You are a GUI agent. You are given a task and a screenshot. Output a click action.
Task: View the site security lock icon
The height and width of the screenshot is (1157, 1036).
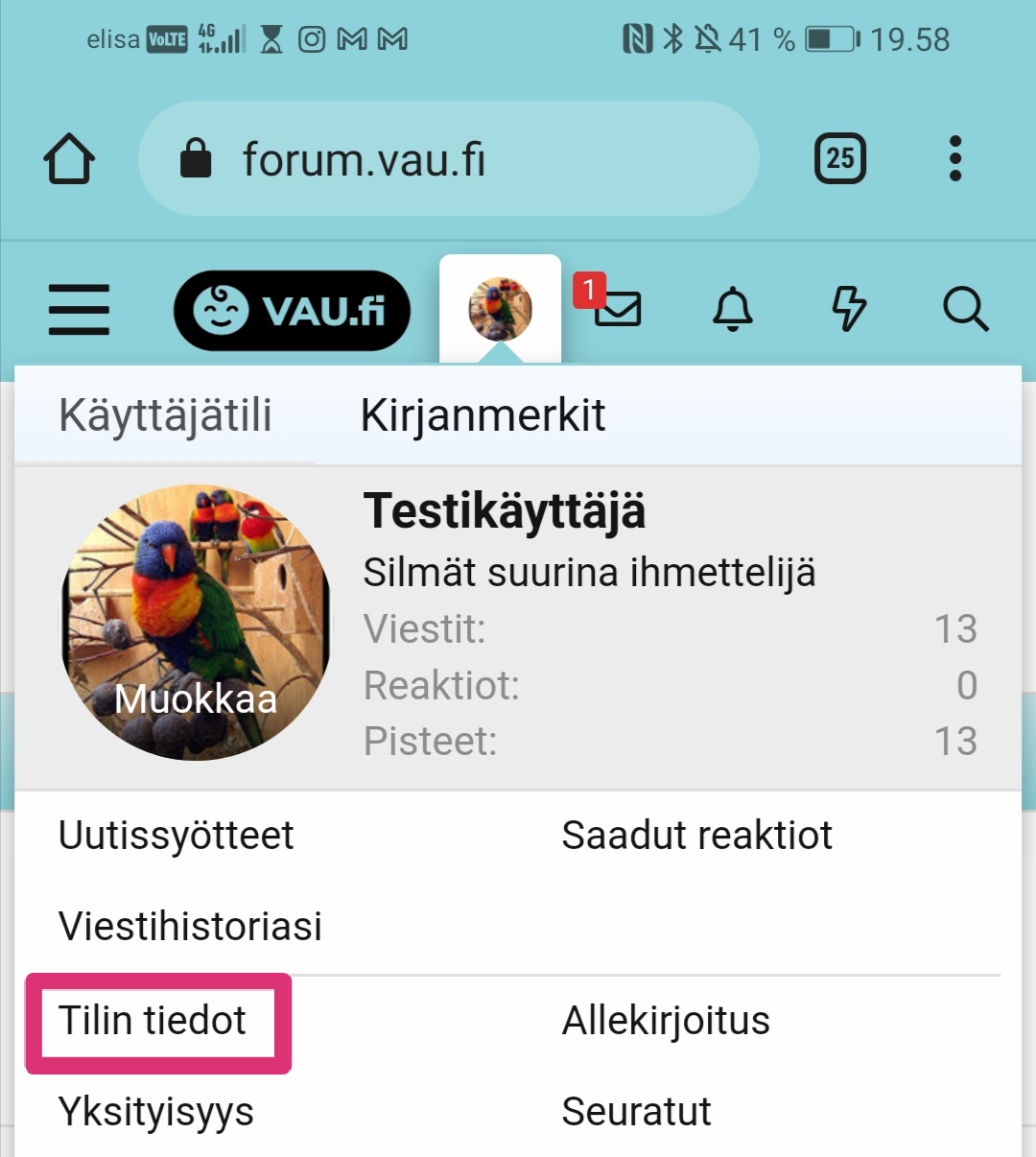coord(195,158)
